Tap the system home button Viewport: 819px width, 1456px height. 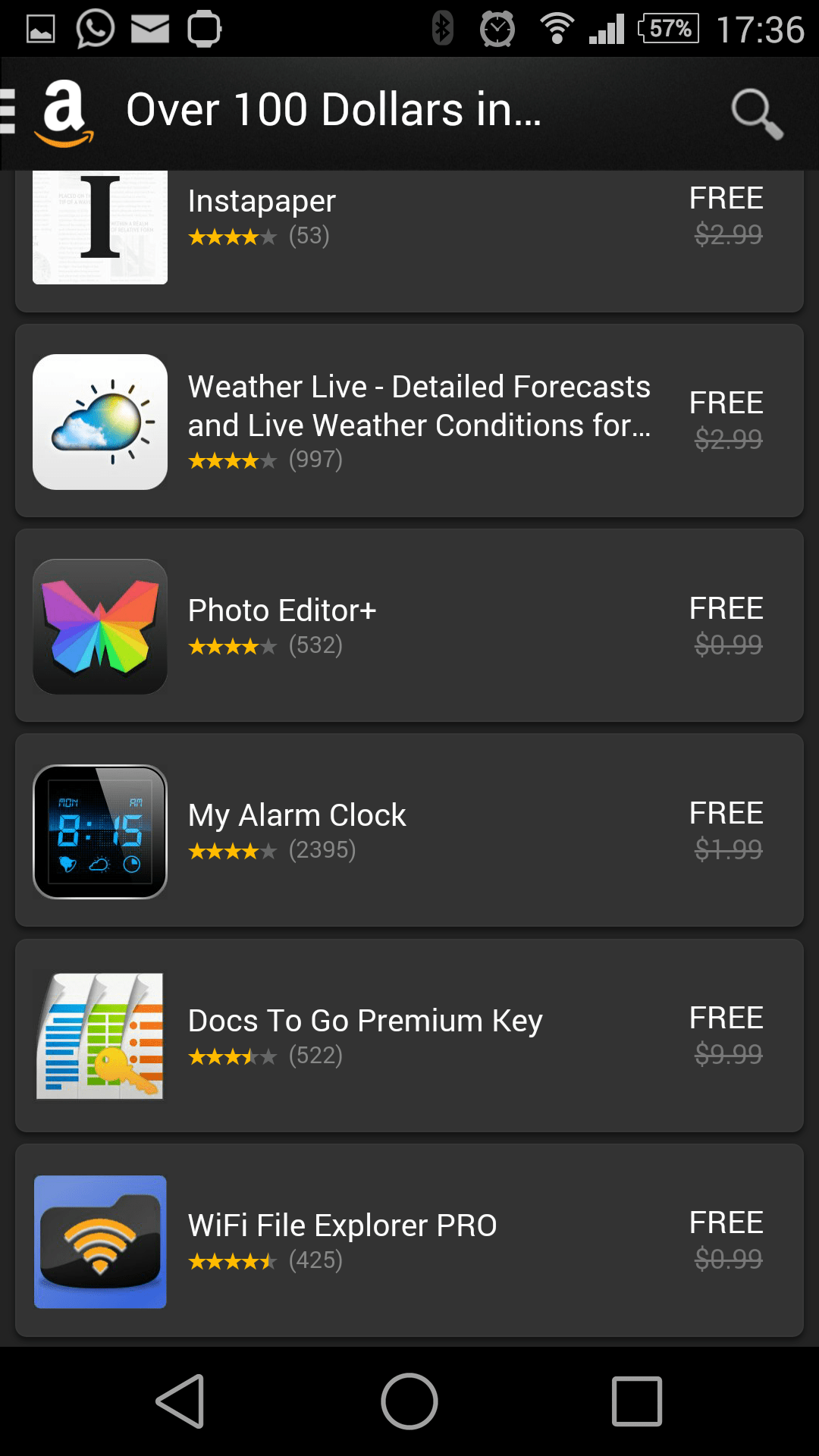pyautogui.click(x=409, y=1401)
